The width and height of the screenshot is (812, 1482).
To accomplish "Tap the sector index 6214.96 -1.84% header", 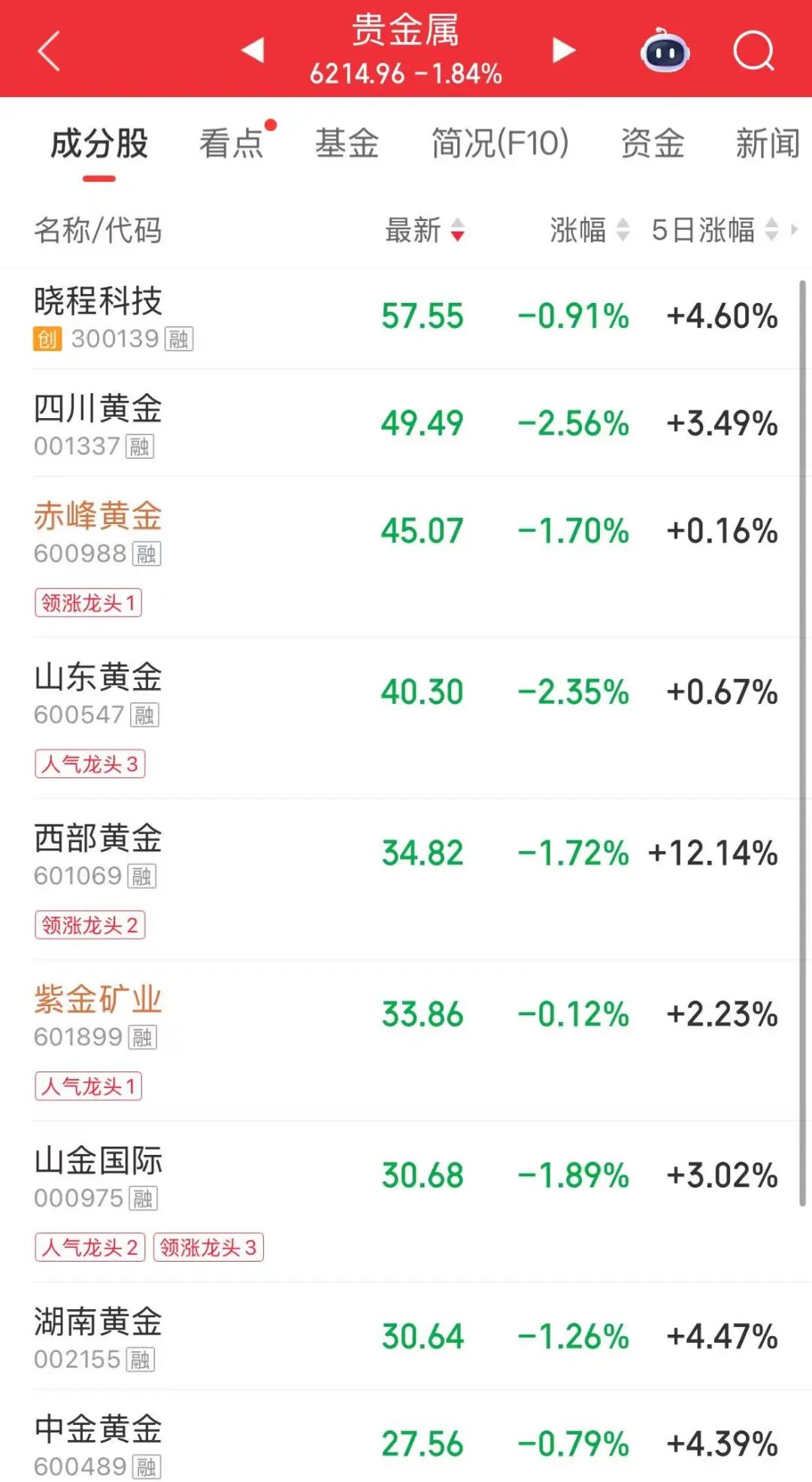I will [x=406, y=74].
